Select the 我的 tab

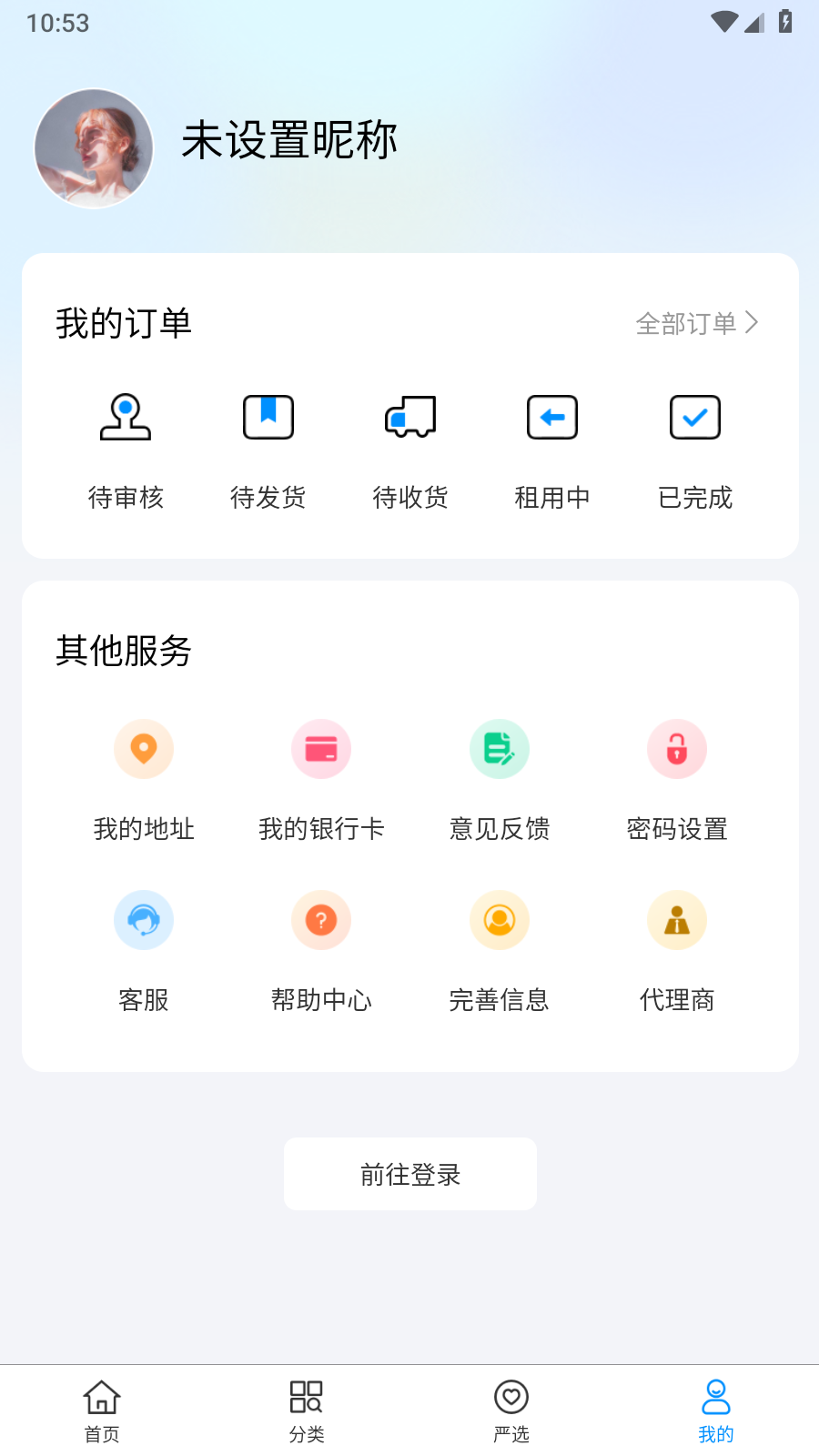click(716, 1410)
